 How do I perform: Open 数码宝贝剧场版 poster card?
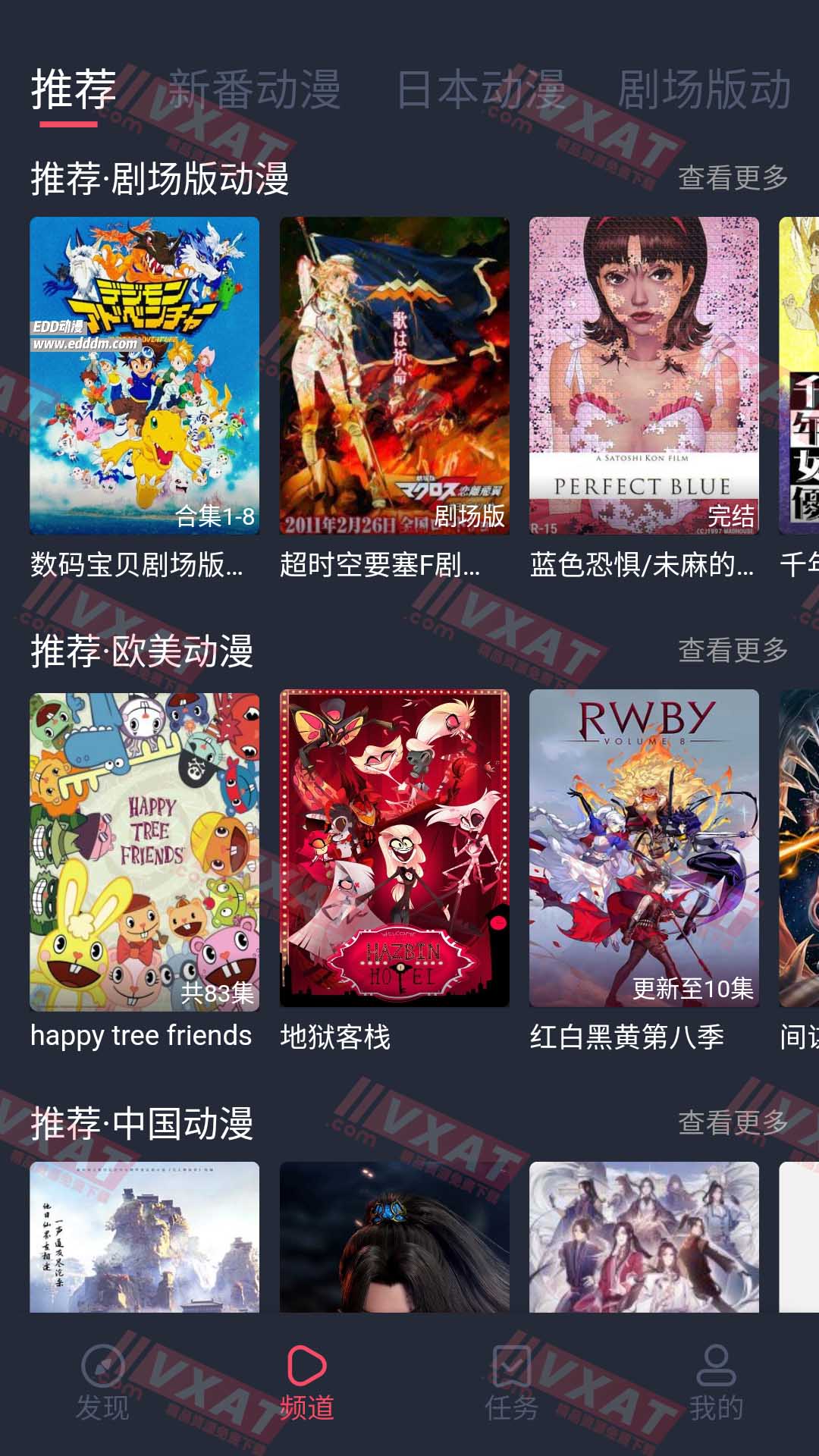[x=144, y=375]
